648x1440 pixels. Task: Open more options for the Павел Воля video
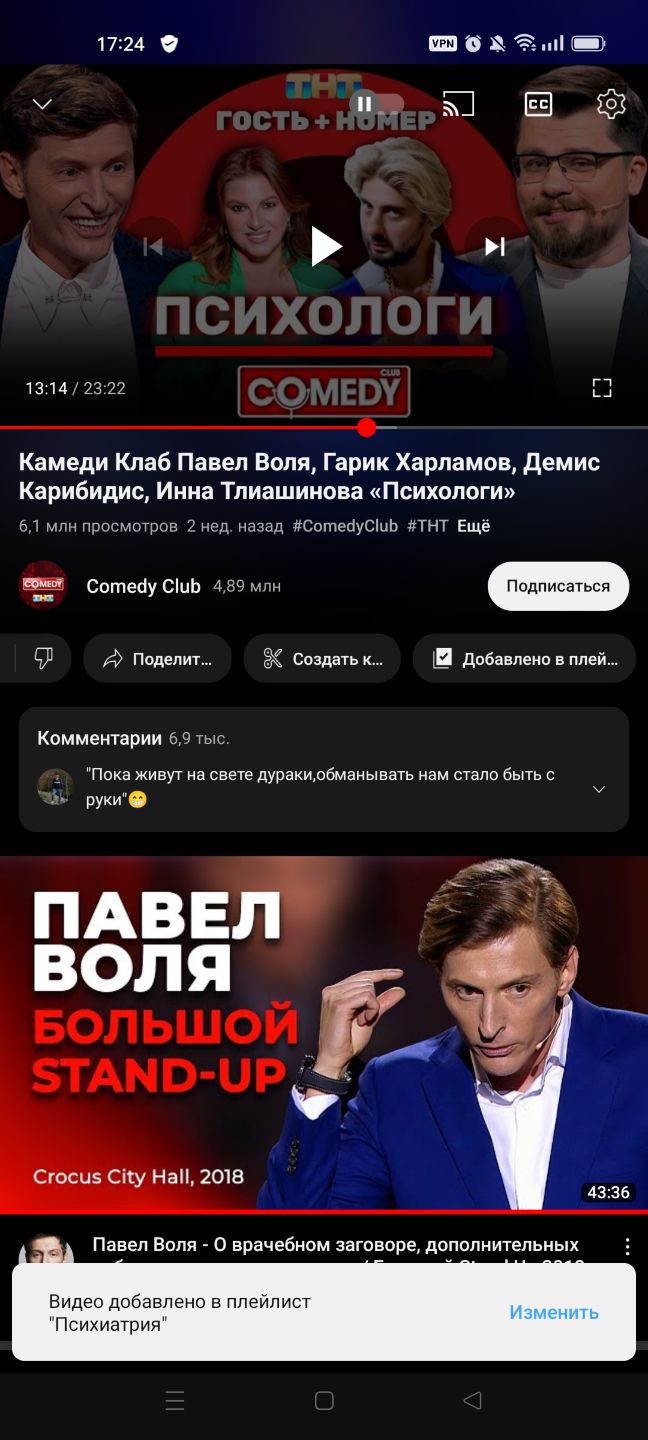coord(627,1246)
